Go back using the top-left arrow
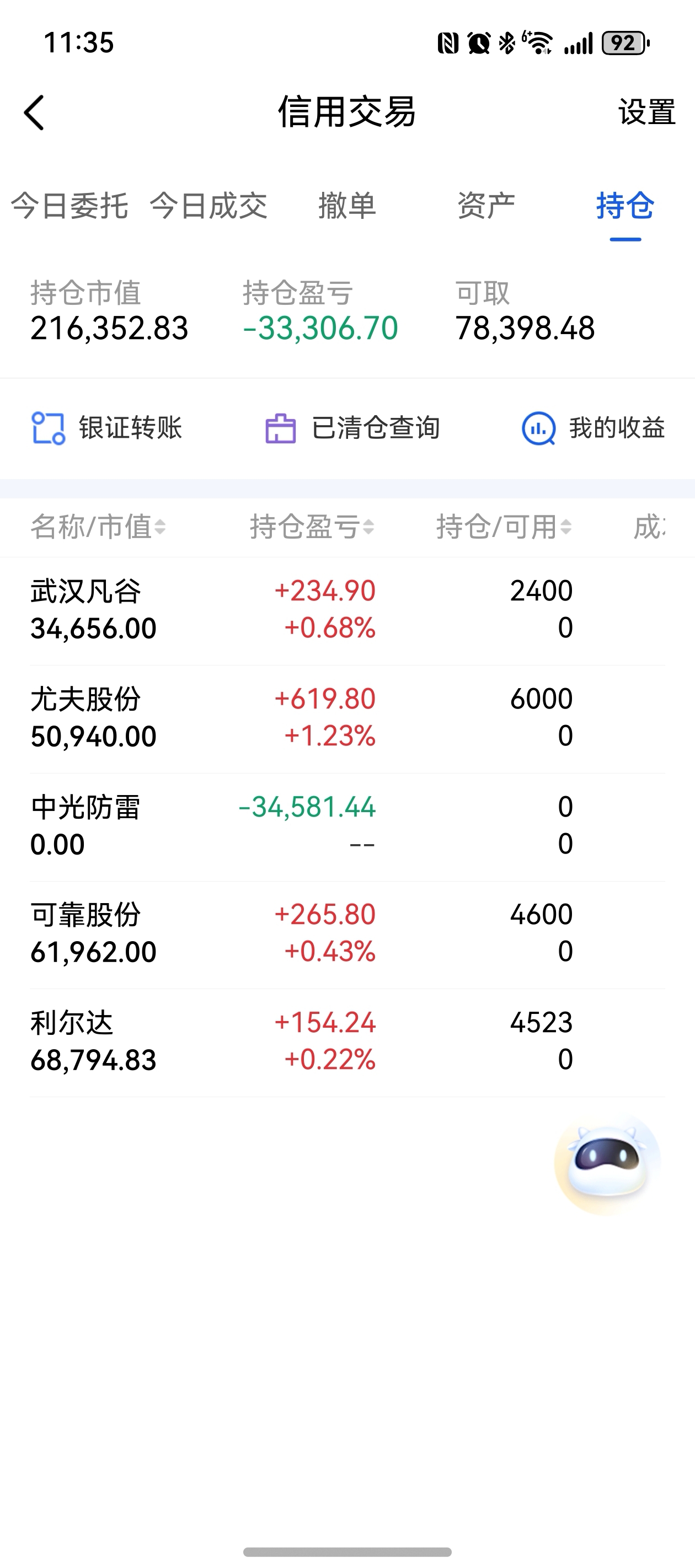 (x=34, y=112)
